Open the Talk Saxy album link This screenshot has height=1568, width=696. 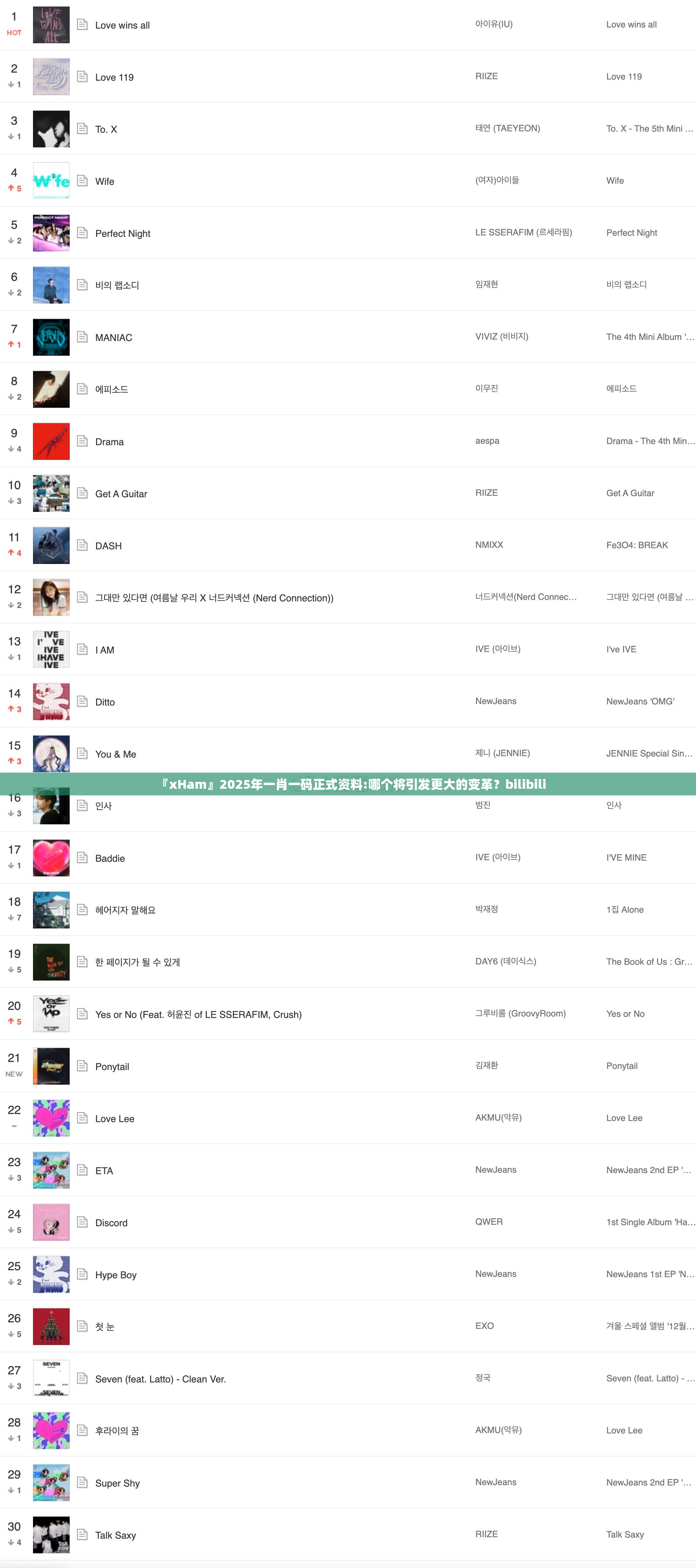click(x=625, y=1535)
